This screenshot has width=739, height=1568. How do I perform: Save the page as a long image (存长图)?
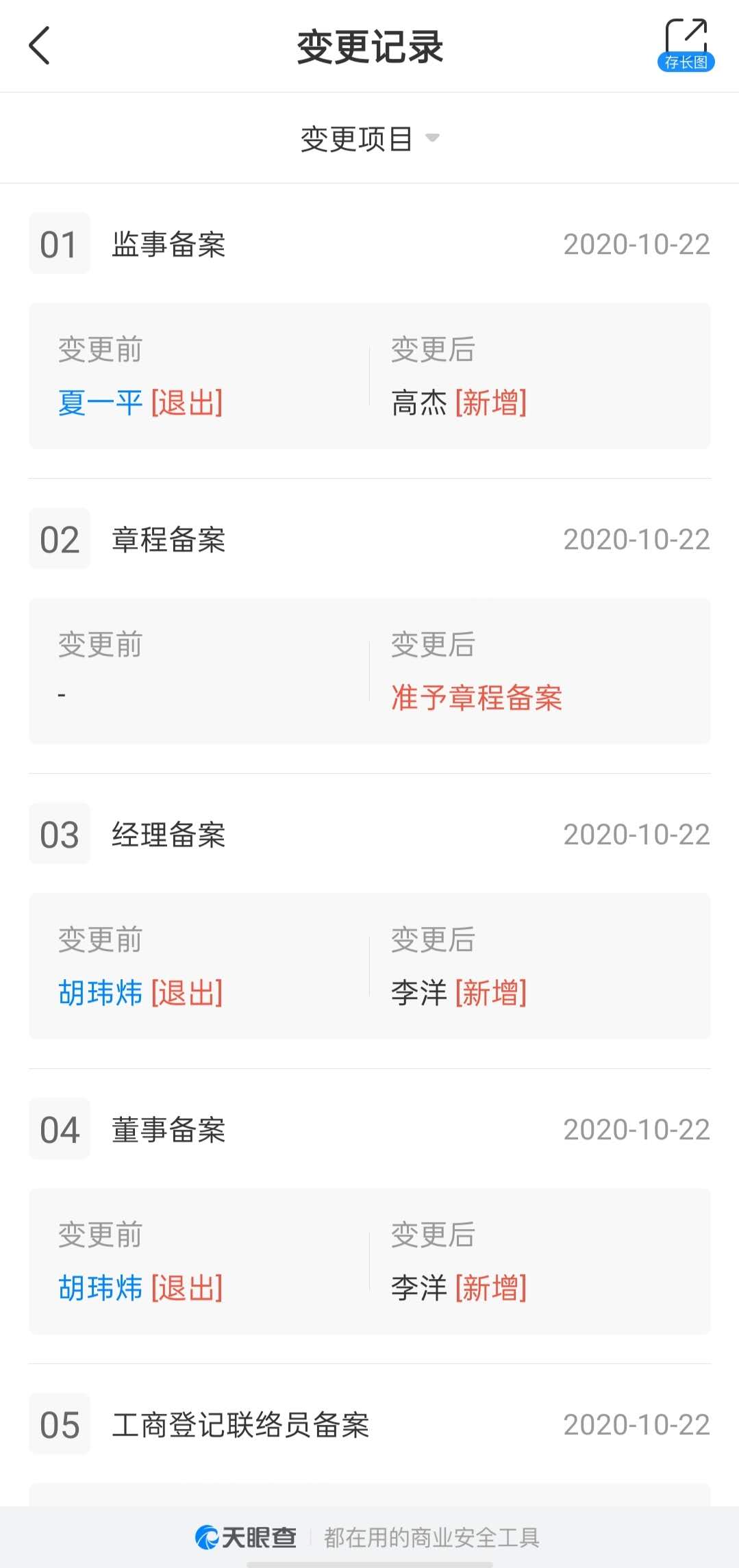coord(686,46)
